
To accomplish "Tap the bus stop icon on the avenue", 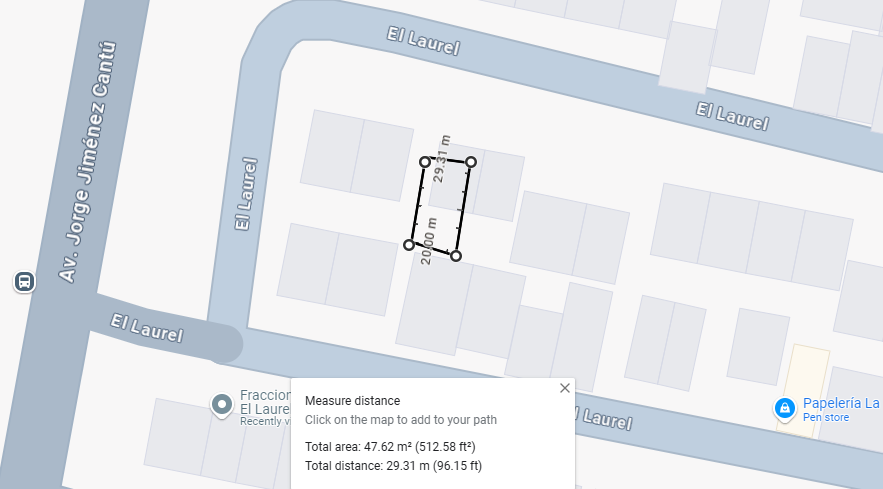I will [x=24, y=281].
